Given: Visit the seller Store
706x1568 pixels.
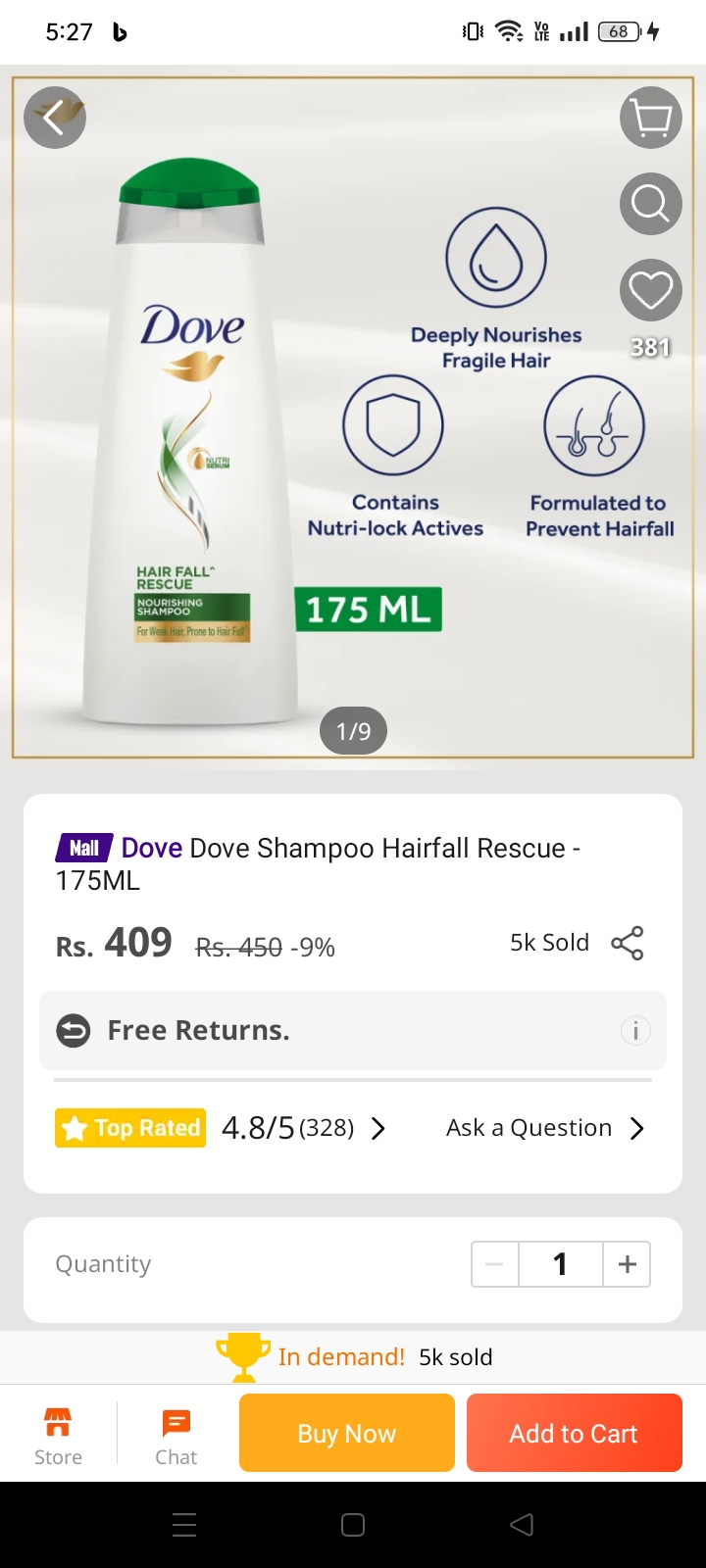Looking at the screenshot, I should tap(58, 1436).
